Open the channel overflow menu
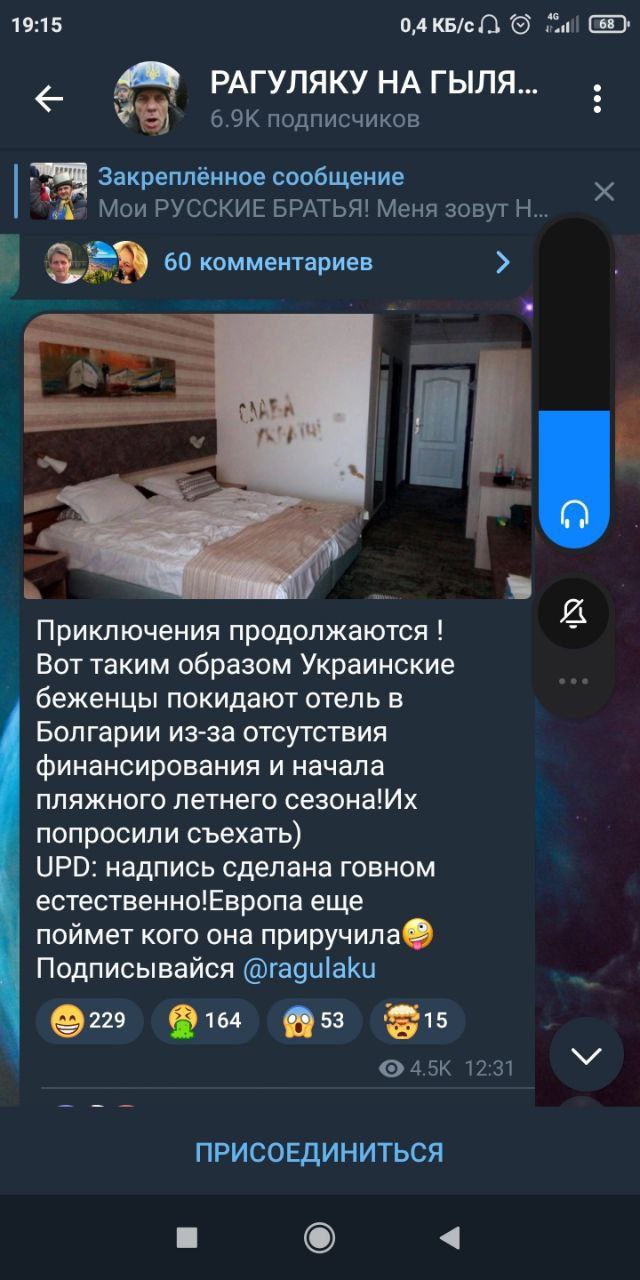The height and width of the screenshot is (1280, 640). pos(597,98)
